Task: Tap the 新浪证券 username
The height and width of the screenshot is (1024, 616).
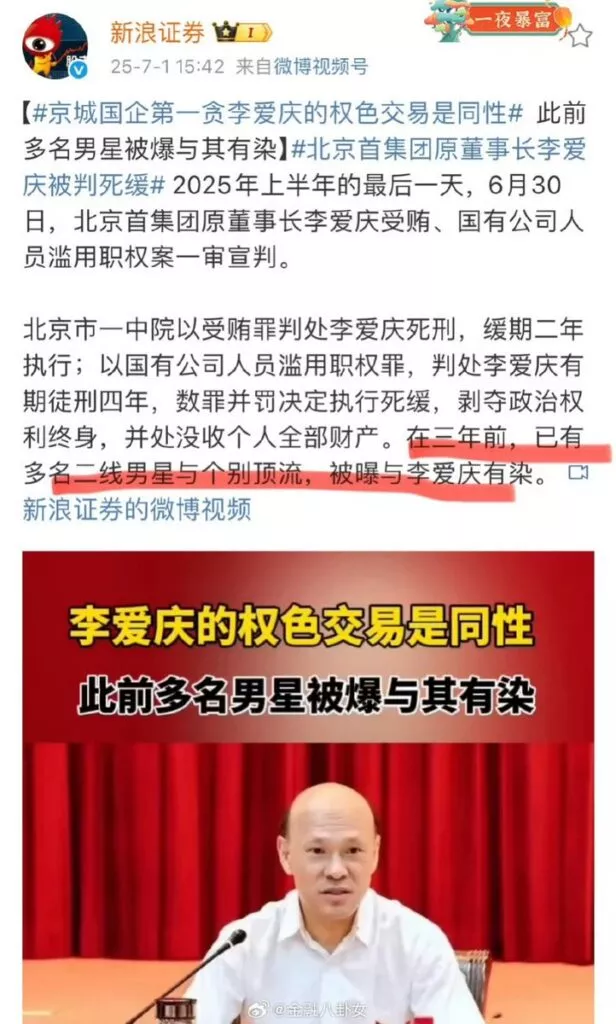Action: tap(157, 32)
